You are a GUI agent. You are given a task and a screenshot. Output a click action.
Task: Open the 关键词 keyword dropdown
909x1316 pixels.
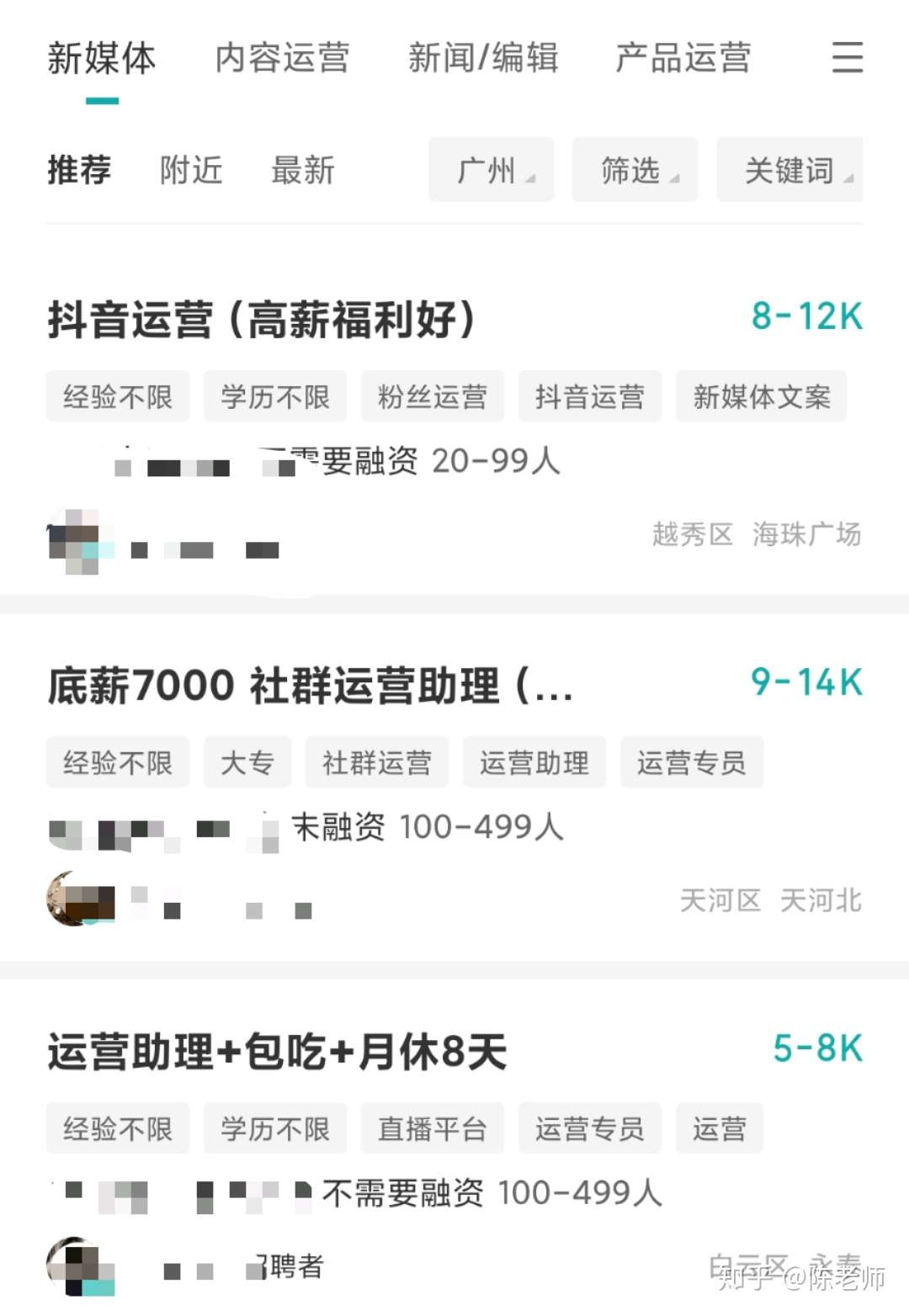pyautogui.click(x=790, y=170)
